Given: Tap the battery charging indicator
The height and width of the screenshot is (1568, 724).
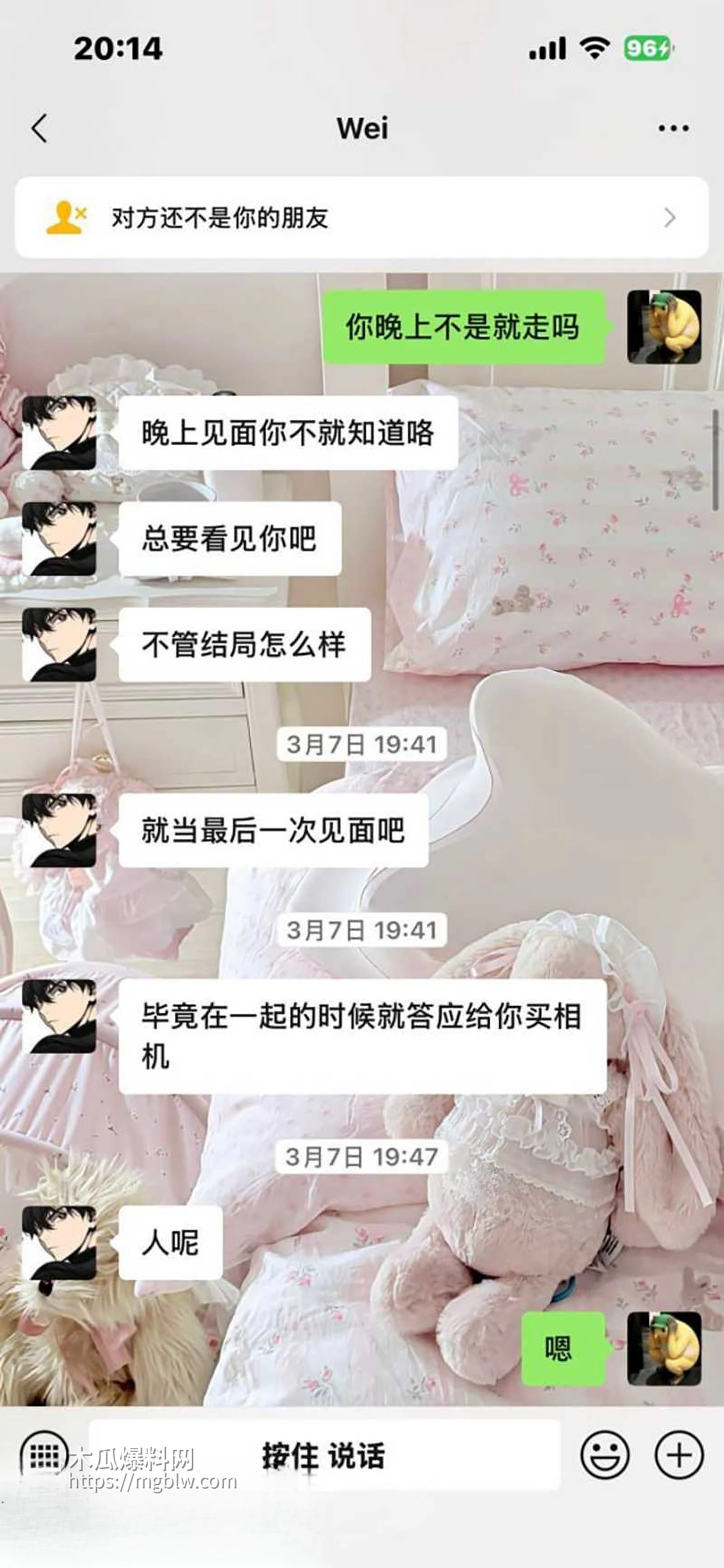Looking at the screenshot, I should 647,50.
